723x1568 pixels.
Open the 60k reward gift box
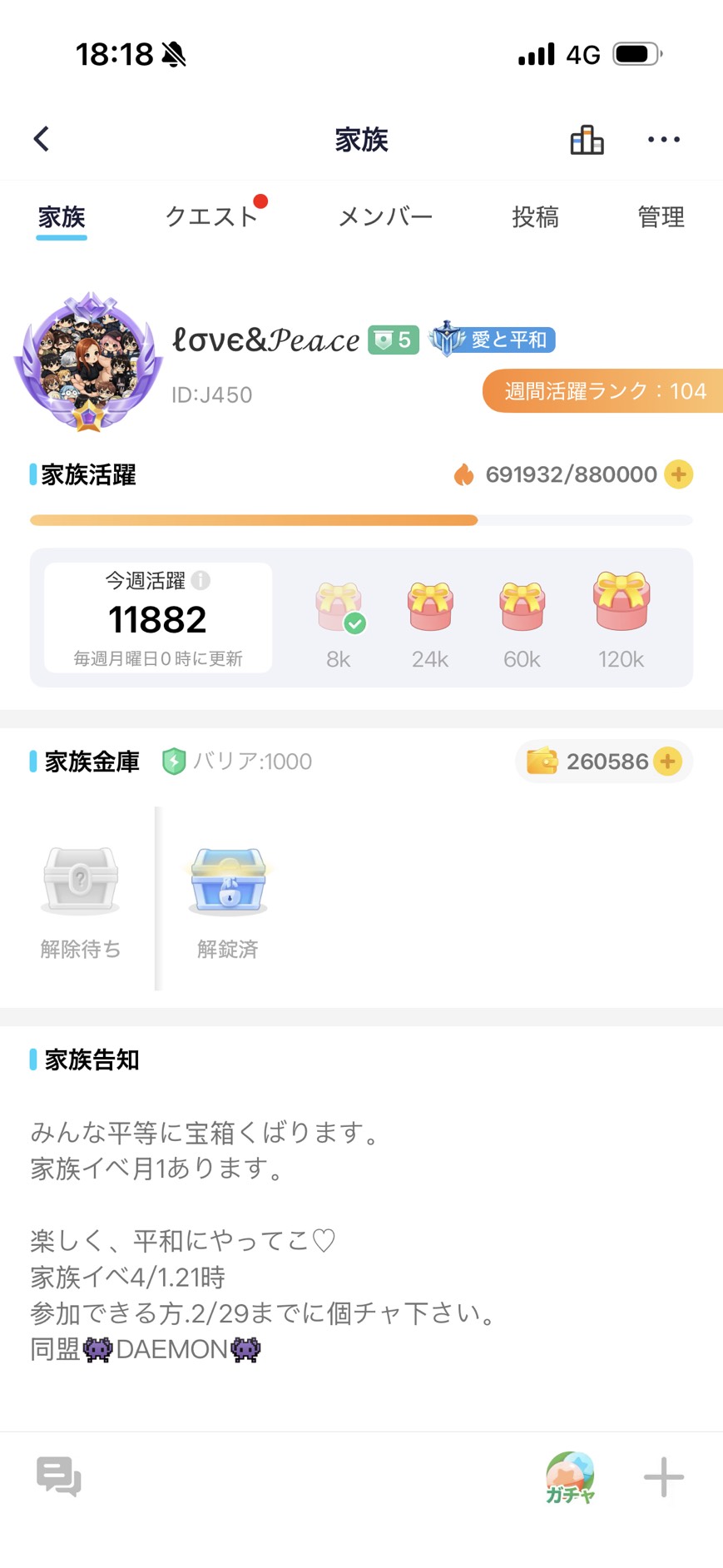point(522,606)
